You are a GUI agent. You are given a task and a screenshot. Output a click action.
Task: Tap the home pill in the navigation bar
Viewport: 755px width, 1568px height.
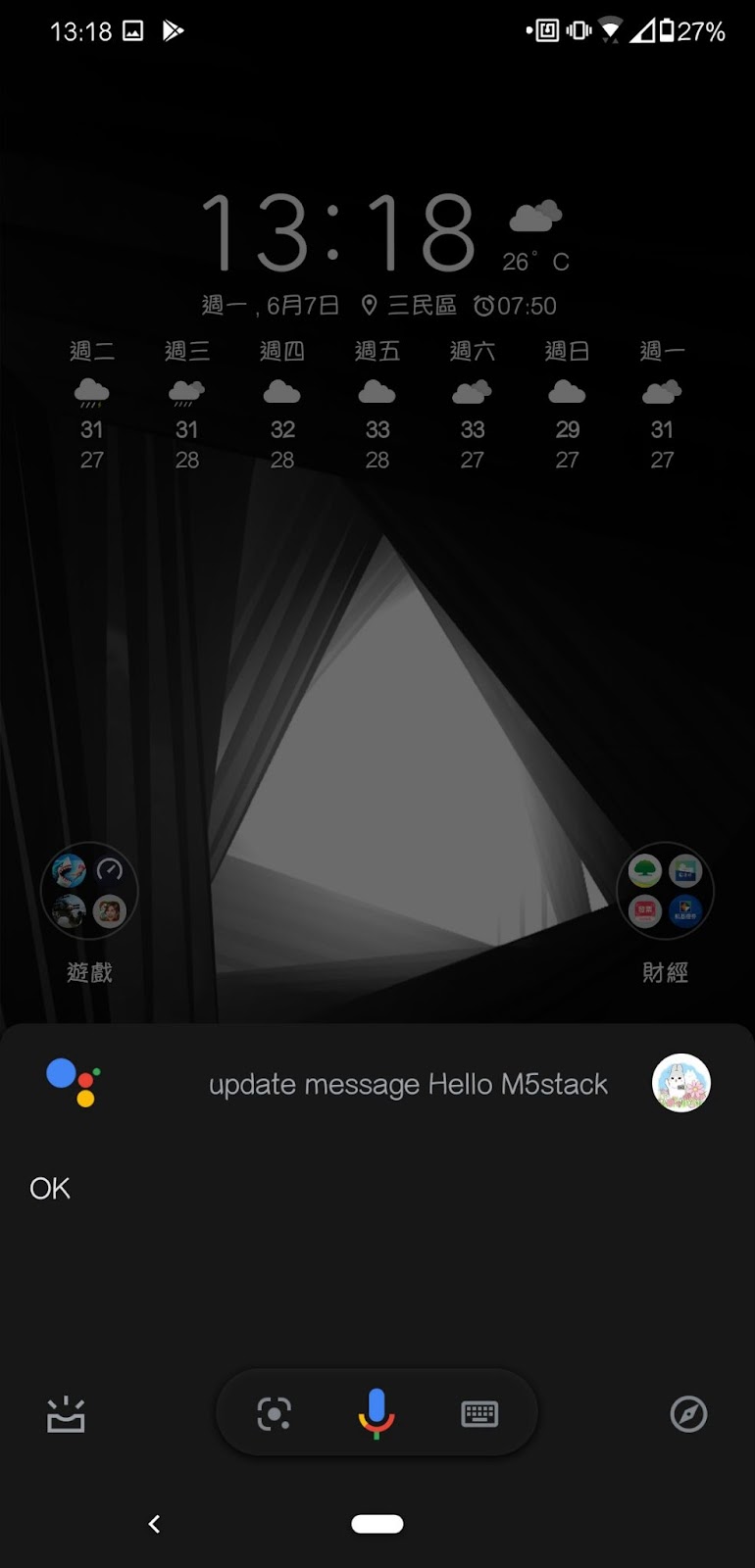(x=377, y=1523)
